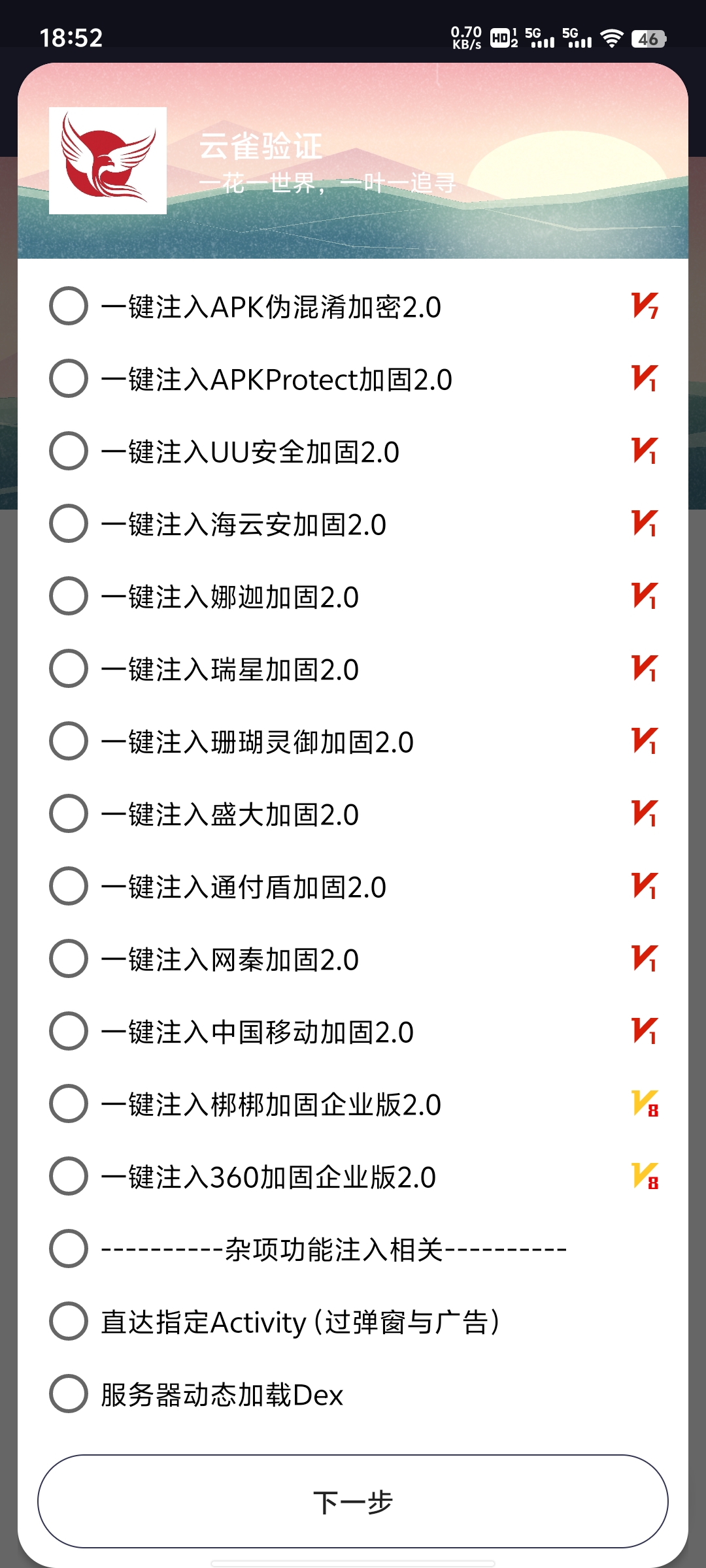Pick the 盛大加固2.0 option
Screen dimensions: 706x1568
tap(69, 813)
